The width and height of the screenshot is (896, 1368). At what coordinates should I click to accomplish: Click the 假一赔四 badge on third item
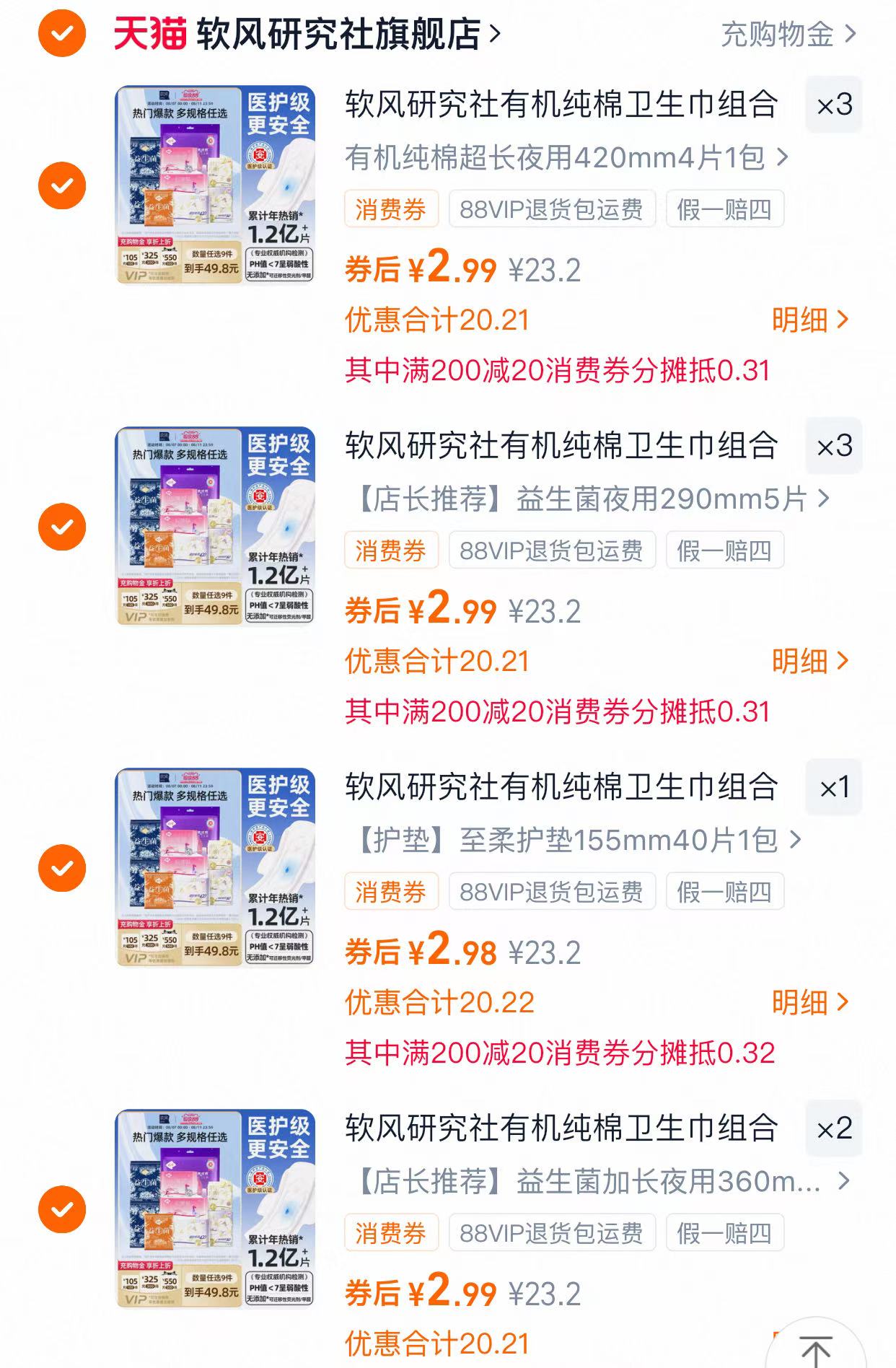[x=726, y=890]
